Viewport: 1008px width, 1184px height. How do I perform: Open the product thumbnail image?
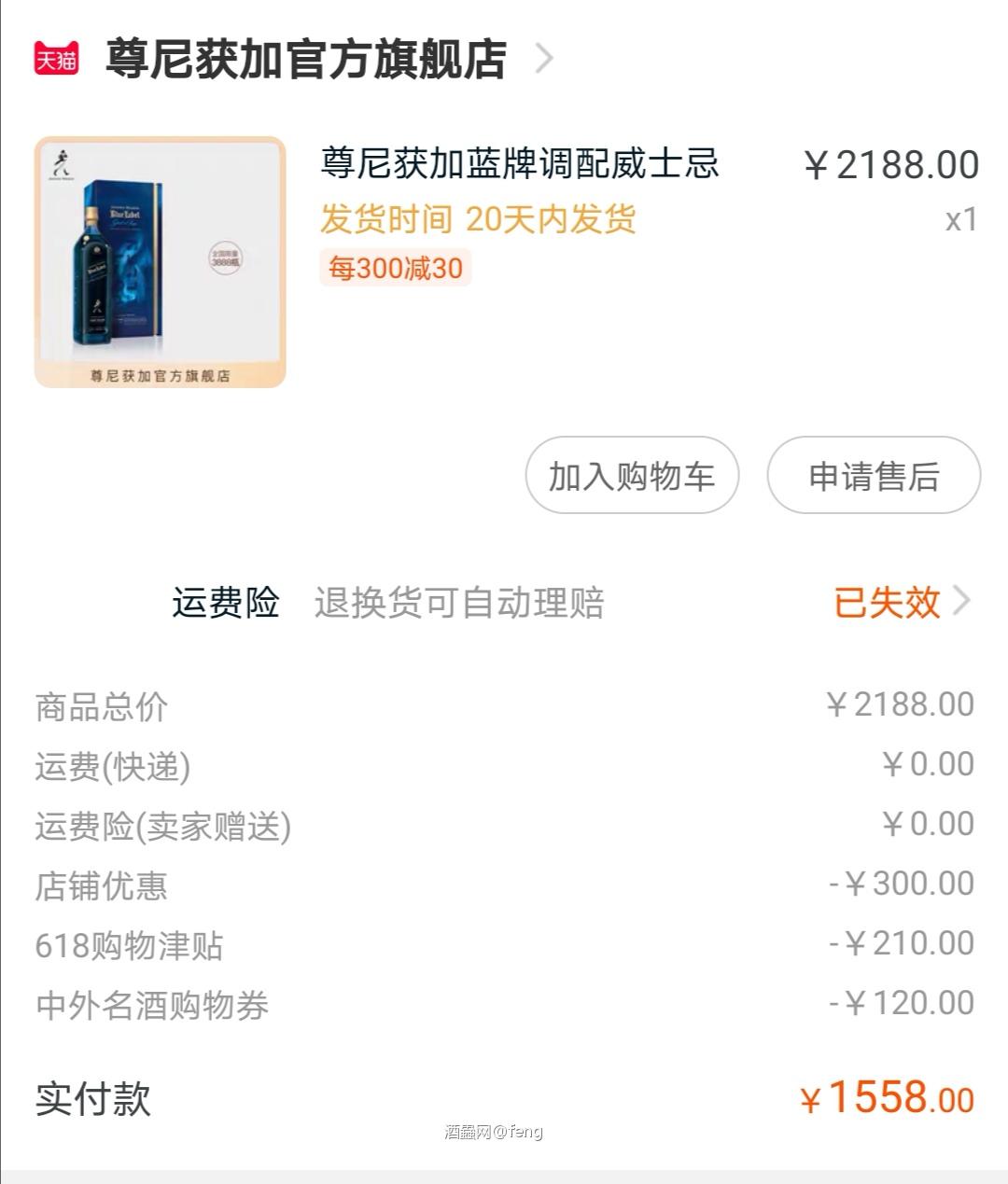tap(159, 264)
